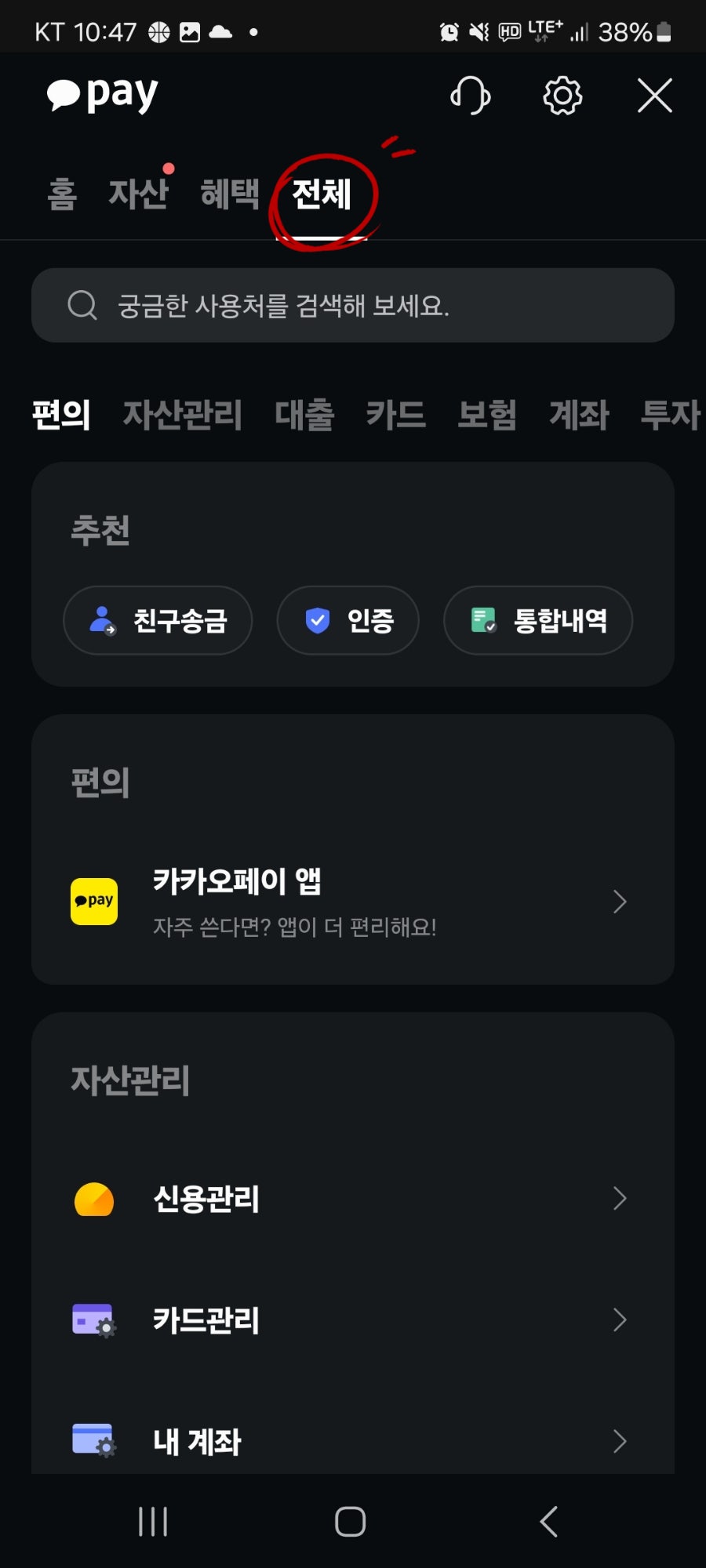Go back with system back button
Viewport: 706px width, 1568px height.
pos(549,1522)
